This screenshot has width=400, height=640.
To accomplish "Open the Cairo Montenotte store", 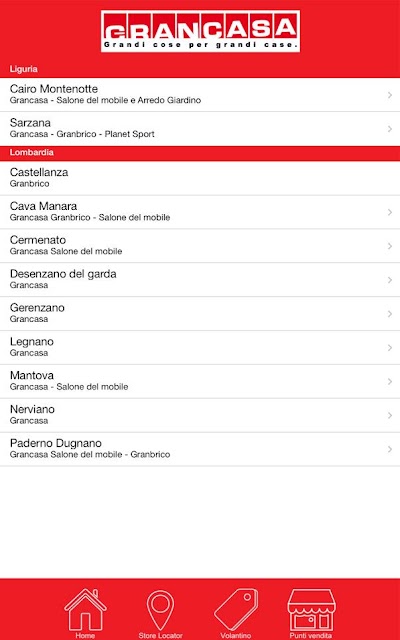I will coord(200,94).
